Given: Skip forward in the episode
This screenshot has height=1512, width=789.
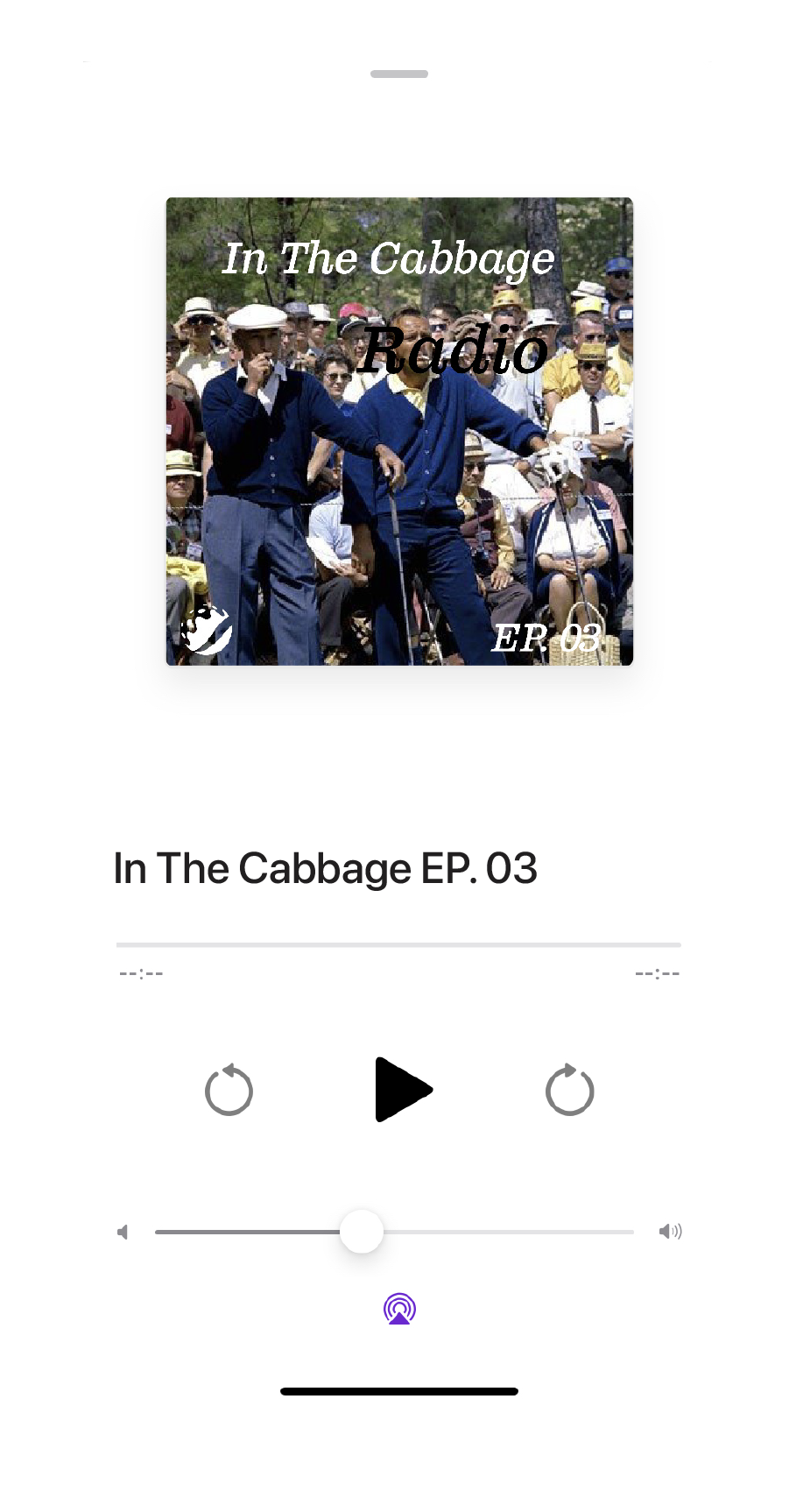Looking at the screenshot, I should [570, 1090].
